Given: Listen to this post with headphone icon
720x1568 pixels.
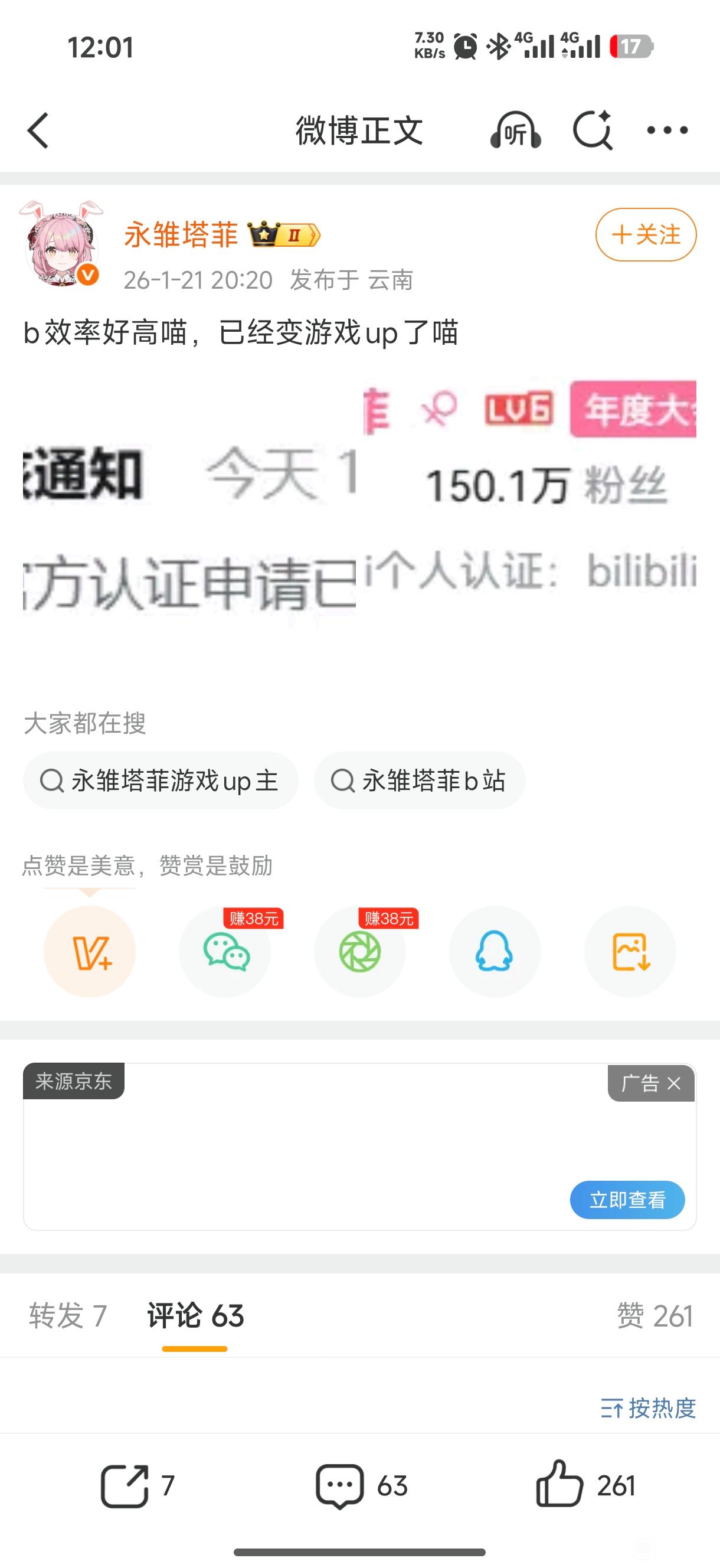Looking at the screenshot, I should [515, 130].
